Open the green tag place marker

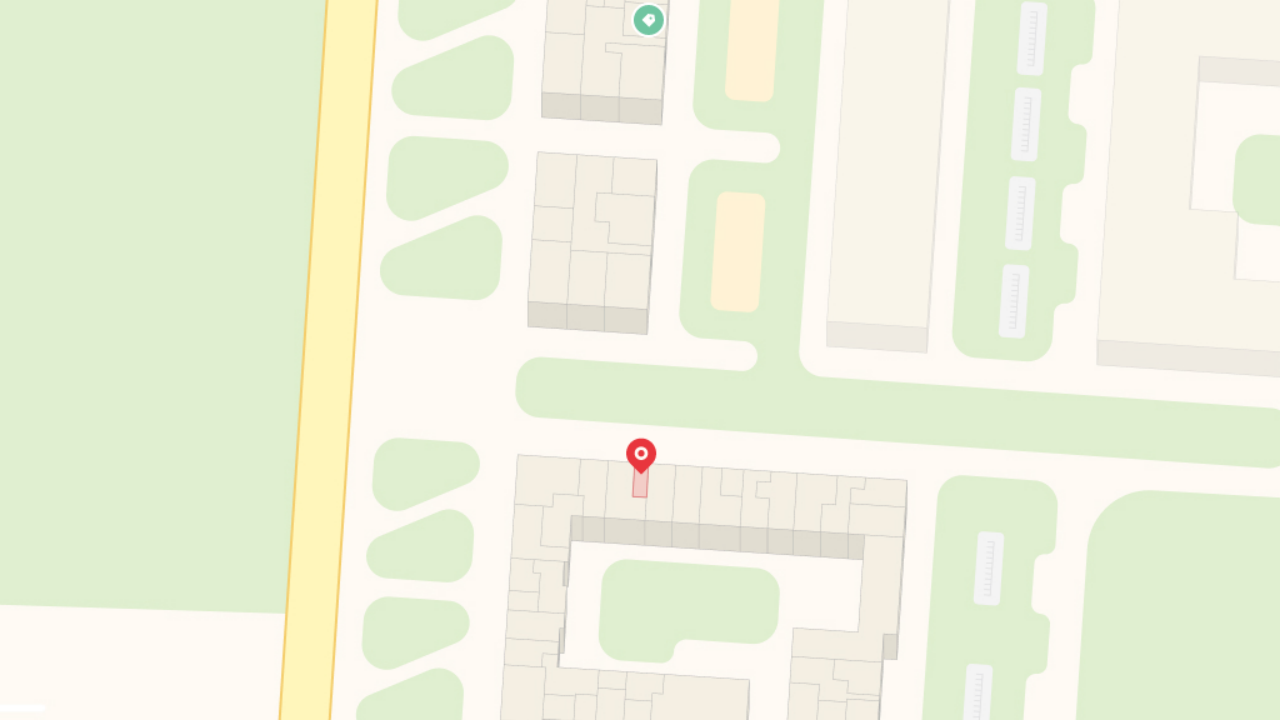[648, 19]
